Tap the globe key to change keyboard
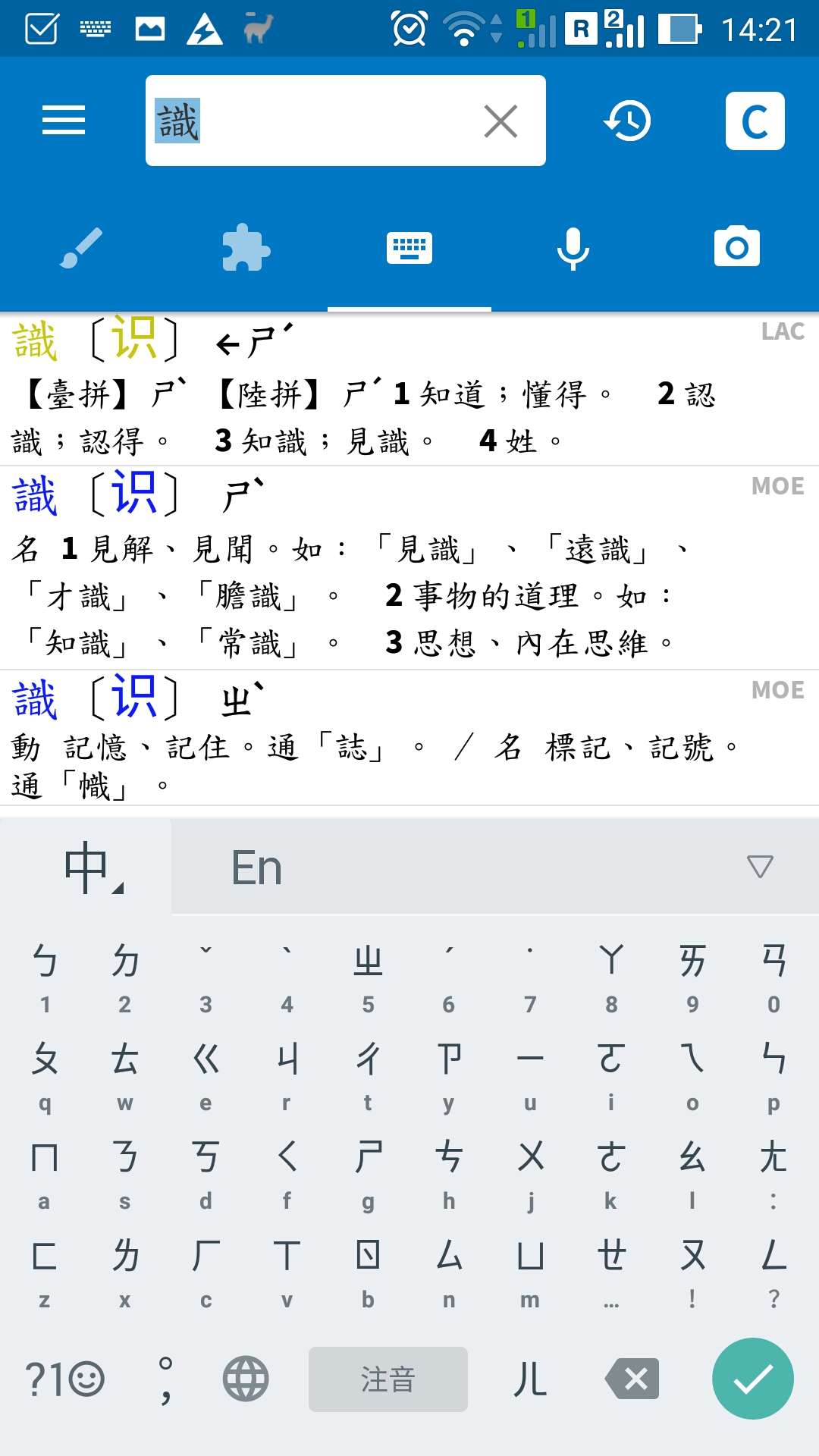 [x=246, y=1379]
